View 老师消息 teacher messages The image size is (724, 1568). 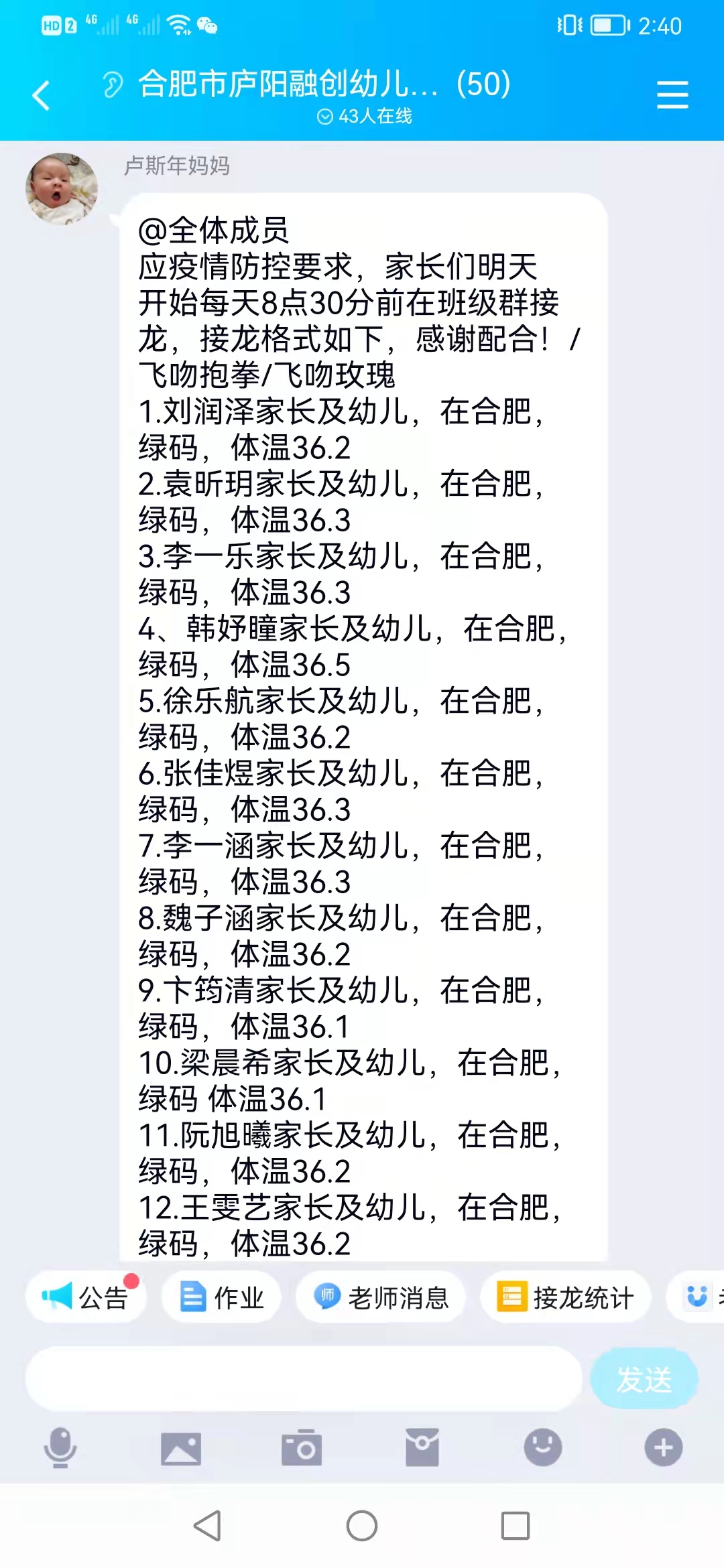381,1297
